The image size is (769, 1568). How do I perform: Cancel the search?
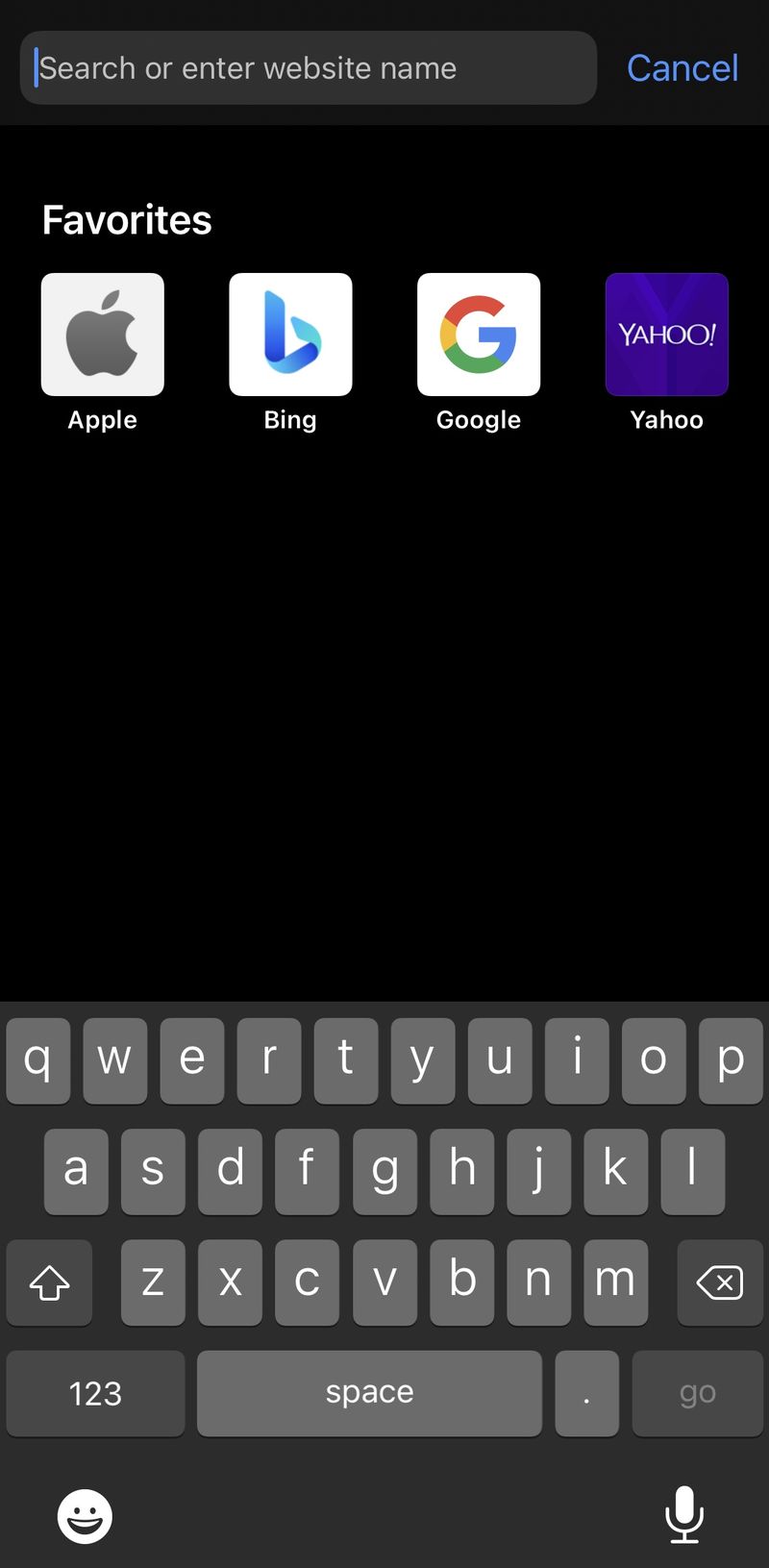click(x=682, y=68)
